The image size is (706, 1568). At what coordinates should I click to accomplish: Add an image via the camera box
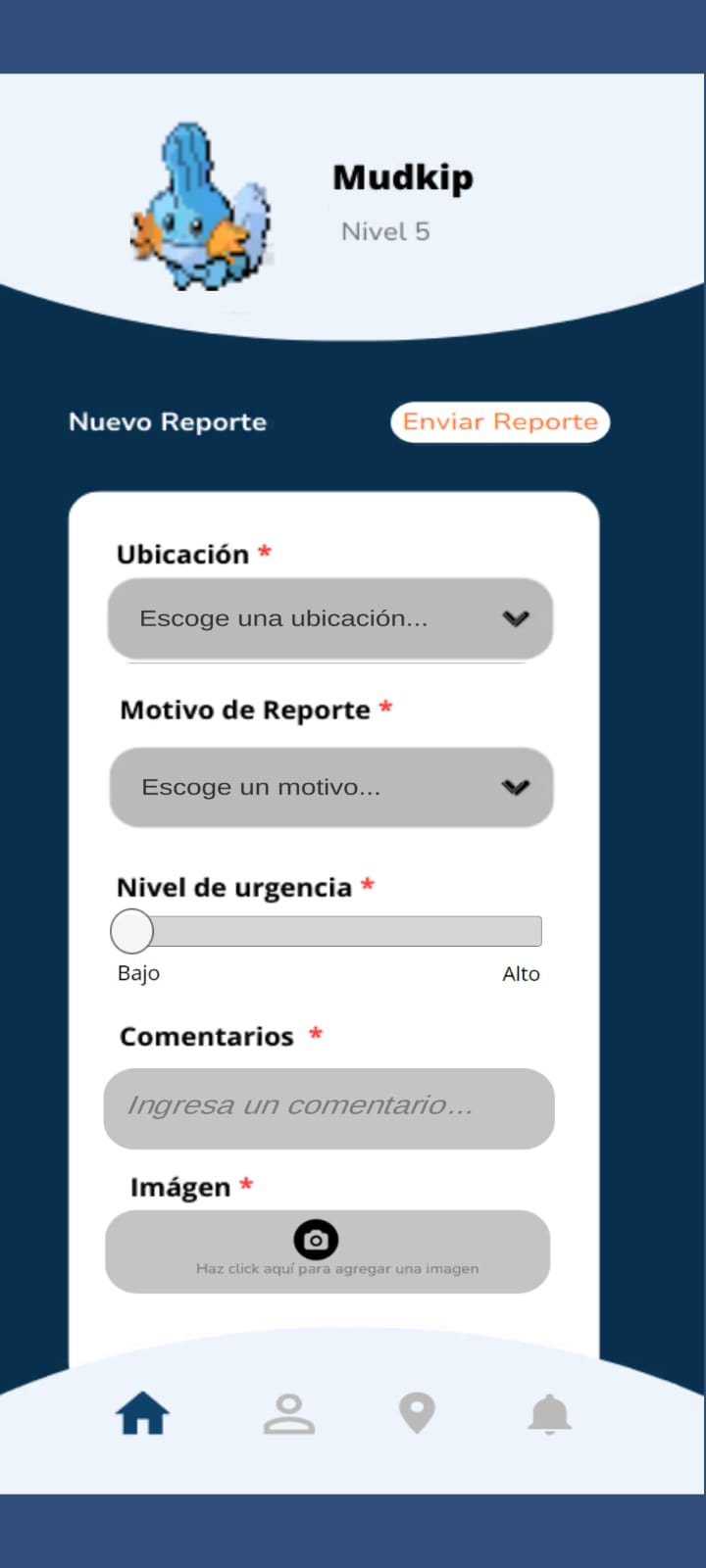pyautogui.click(x=328, y=1251)
